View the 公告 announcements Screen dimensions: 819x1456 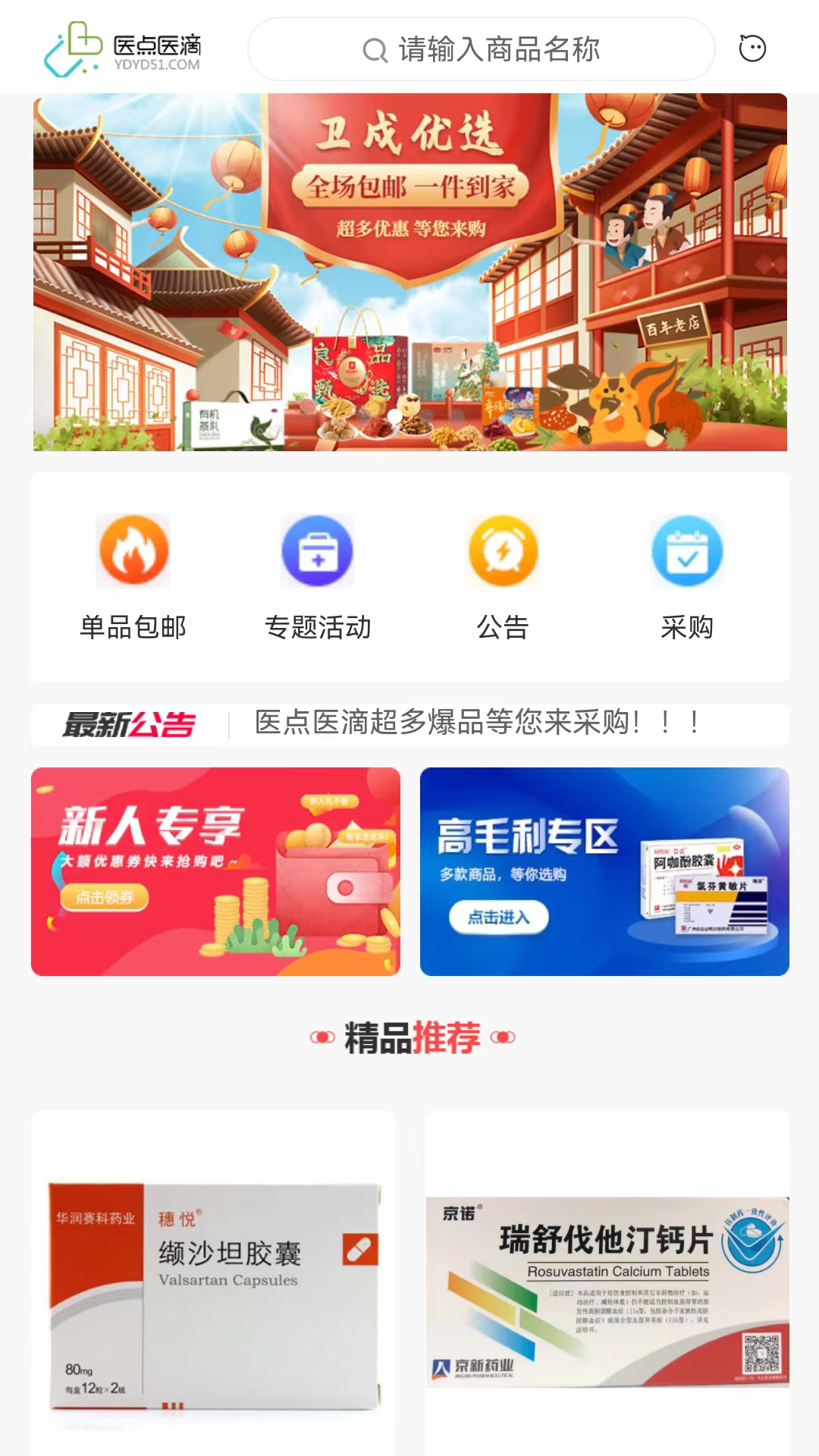(503, 576)
